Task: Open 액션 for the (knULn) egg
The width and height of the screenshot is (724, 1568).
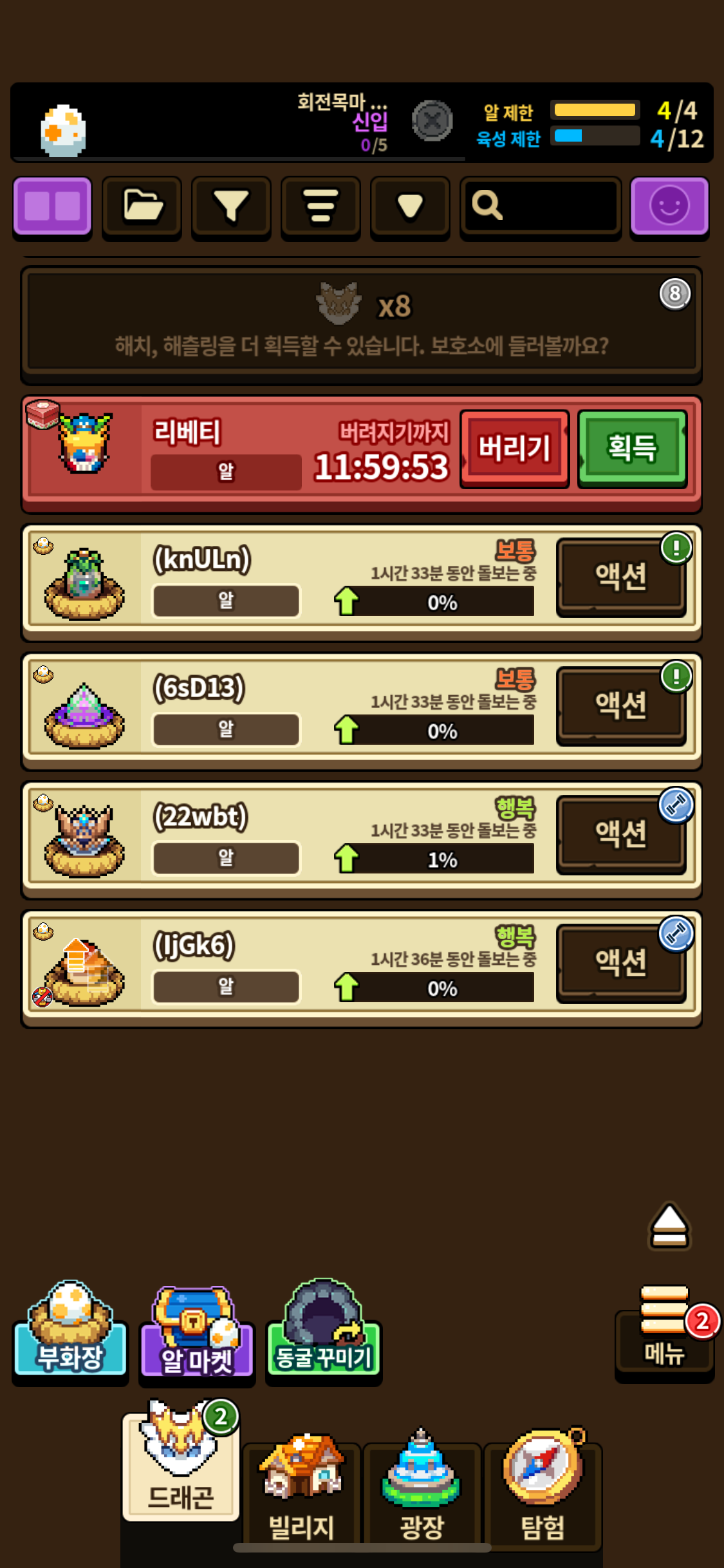Action: [620, 577]
